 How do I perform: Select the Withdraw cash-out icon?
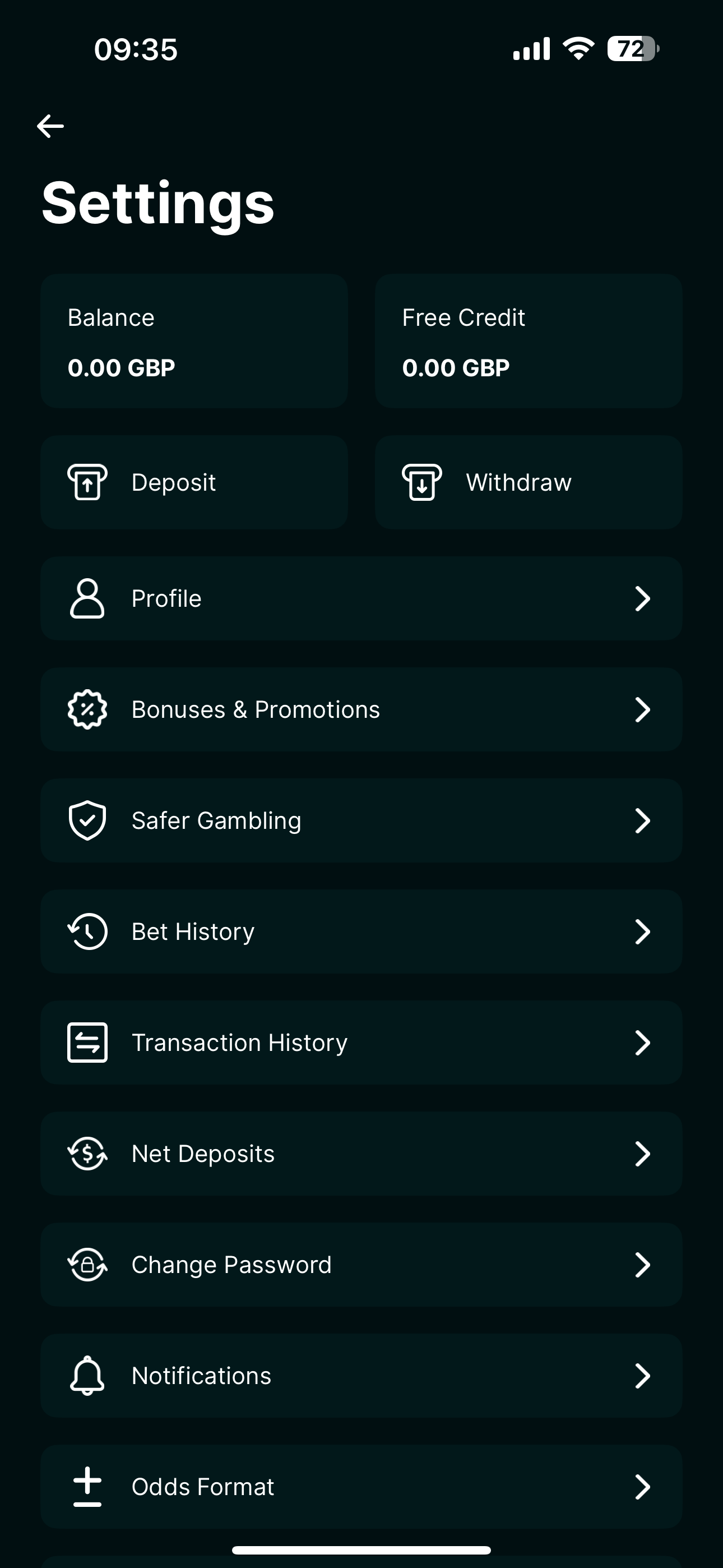pyautogui.click(x=423, y=482)
